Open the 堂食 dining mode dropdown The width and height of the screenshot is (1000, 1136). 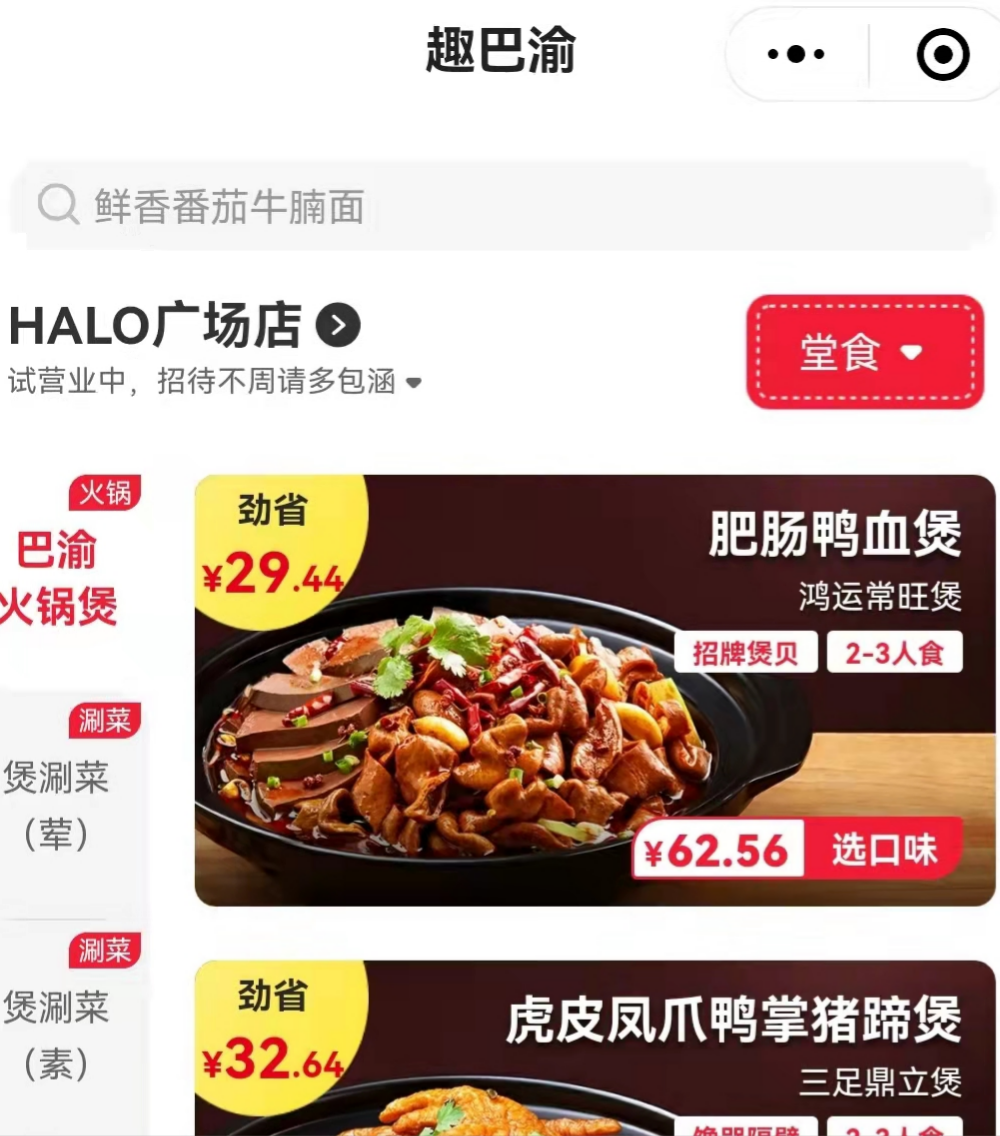pyautogui.click(x=864, y=352)
